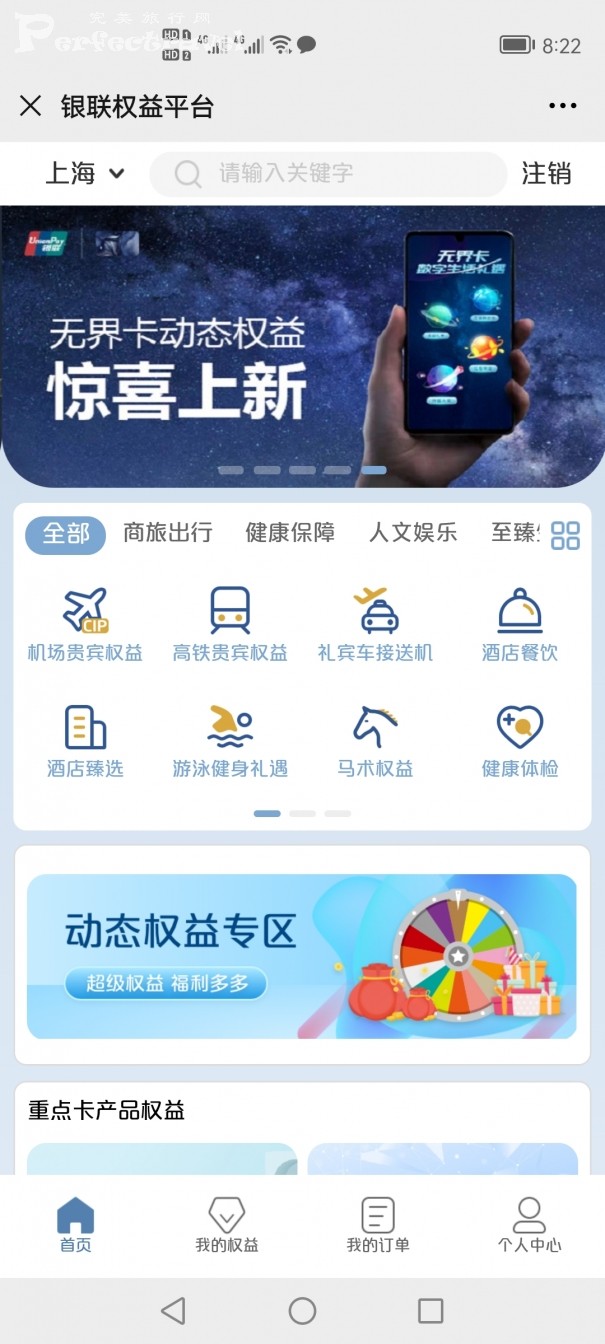Go to 我的订单 tab
Screen dimensions: 605x1344
378,1225
